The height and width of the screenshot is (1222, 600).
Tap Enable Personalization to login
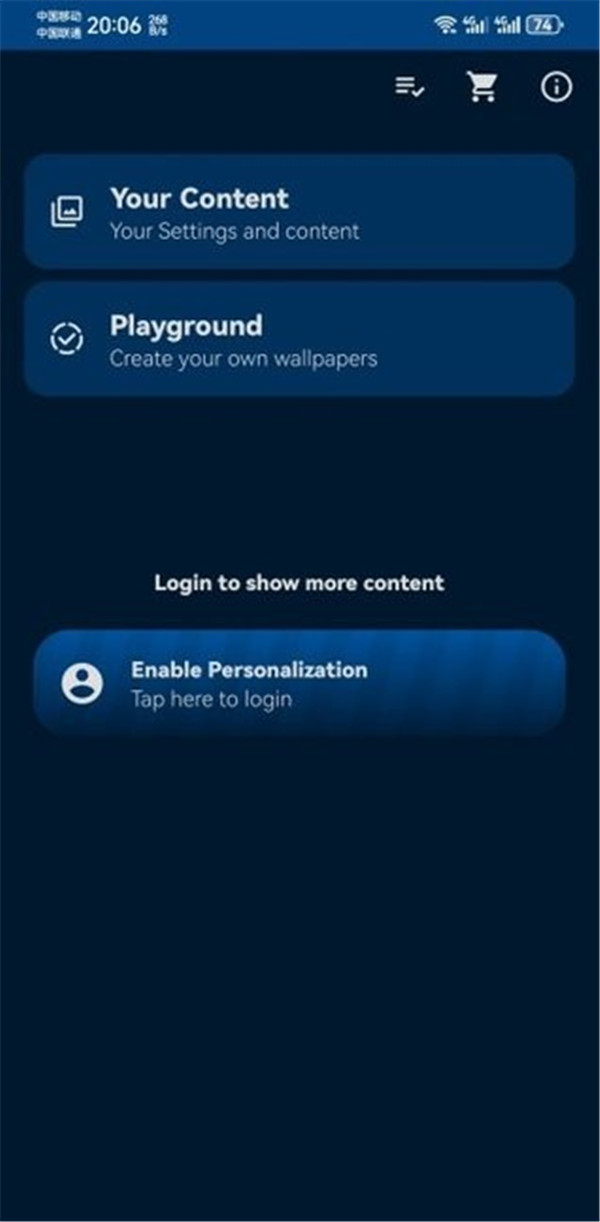click(299, 683)
